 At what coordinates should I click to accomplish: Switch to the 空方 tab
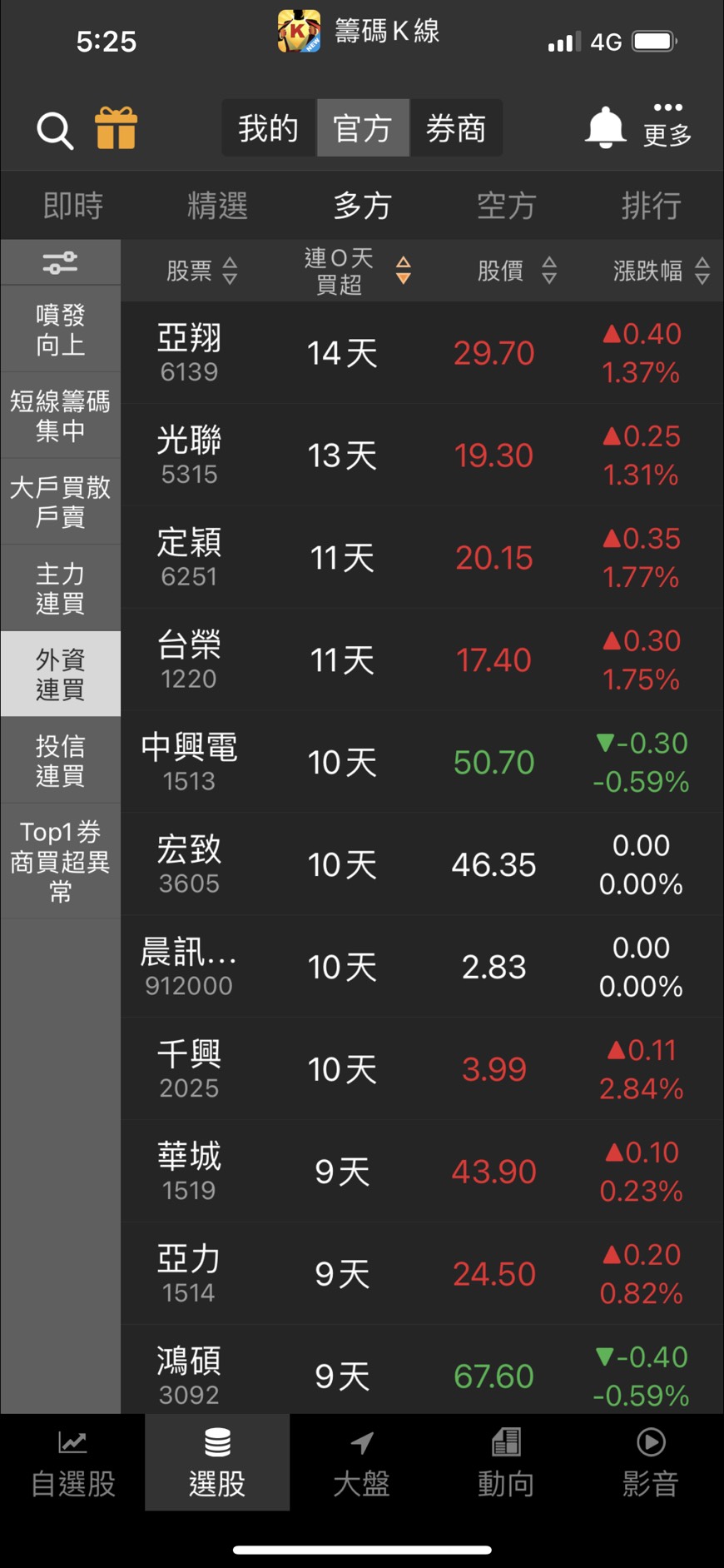[x=506, y=206]
